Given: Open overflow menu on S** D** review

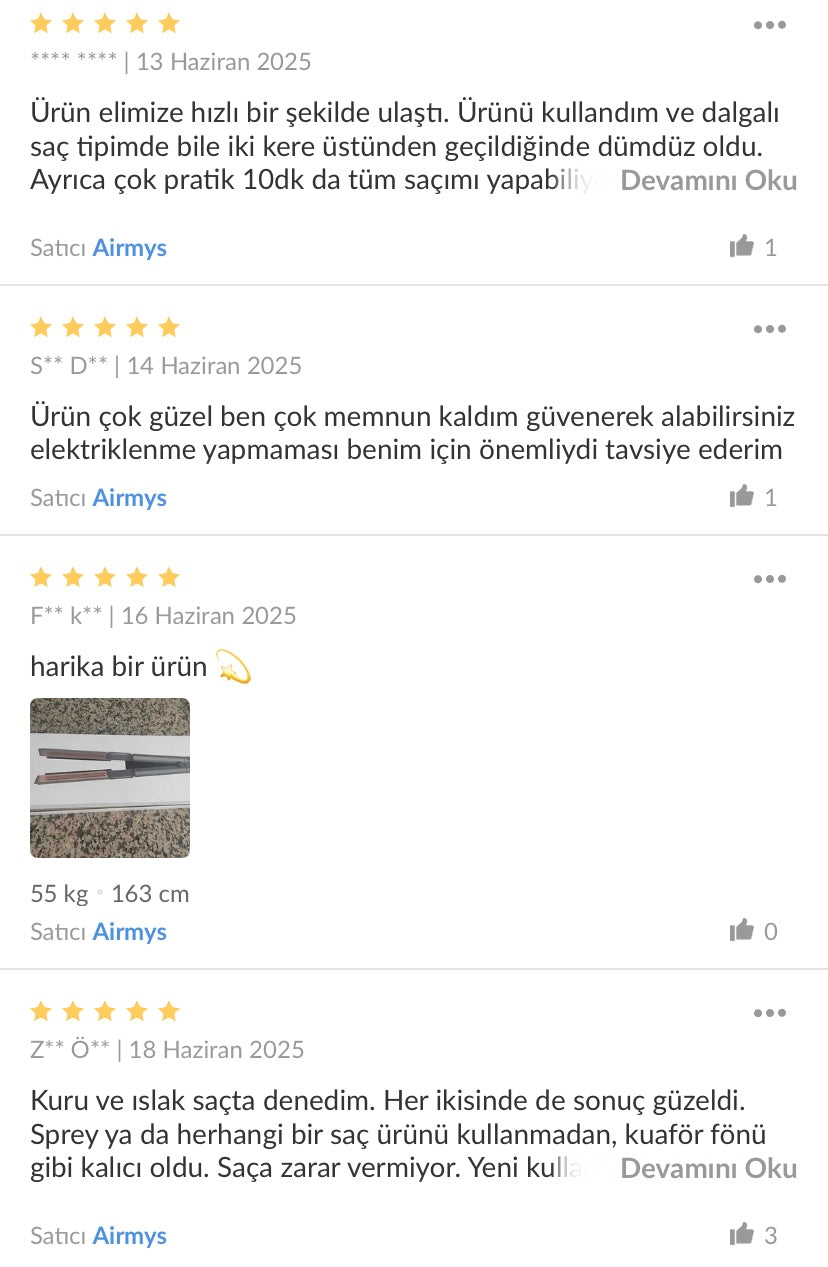Looking at the screenshot, I should click(769, 329).
